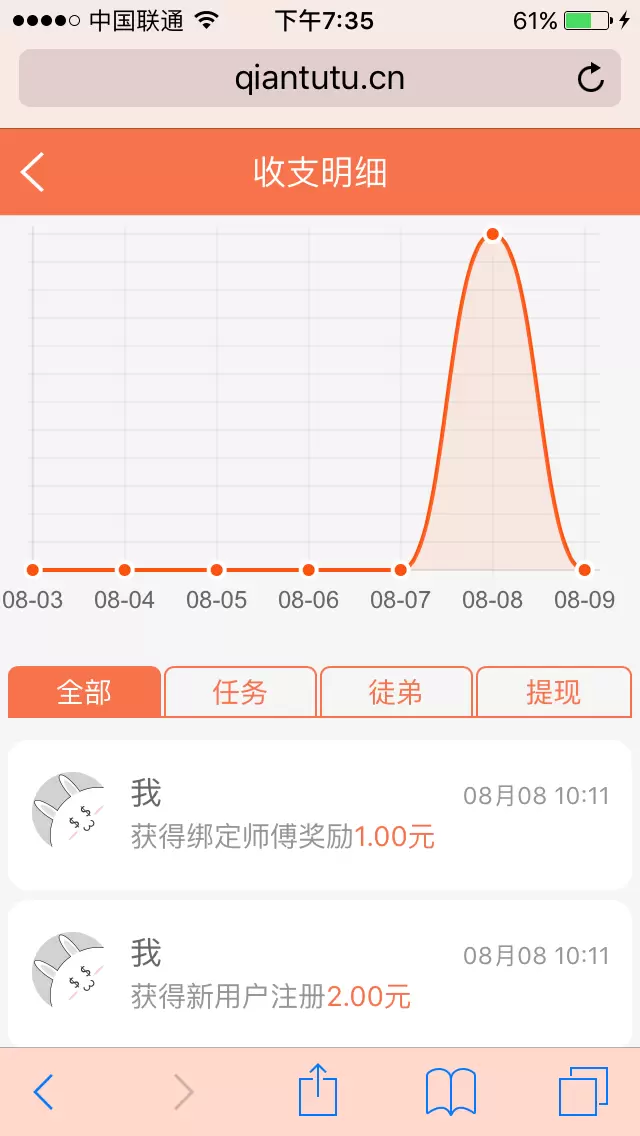Show the 徒弟 records tab
The width and height of the screenshot is (640, 1136).
pos(396,692)
